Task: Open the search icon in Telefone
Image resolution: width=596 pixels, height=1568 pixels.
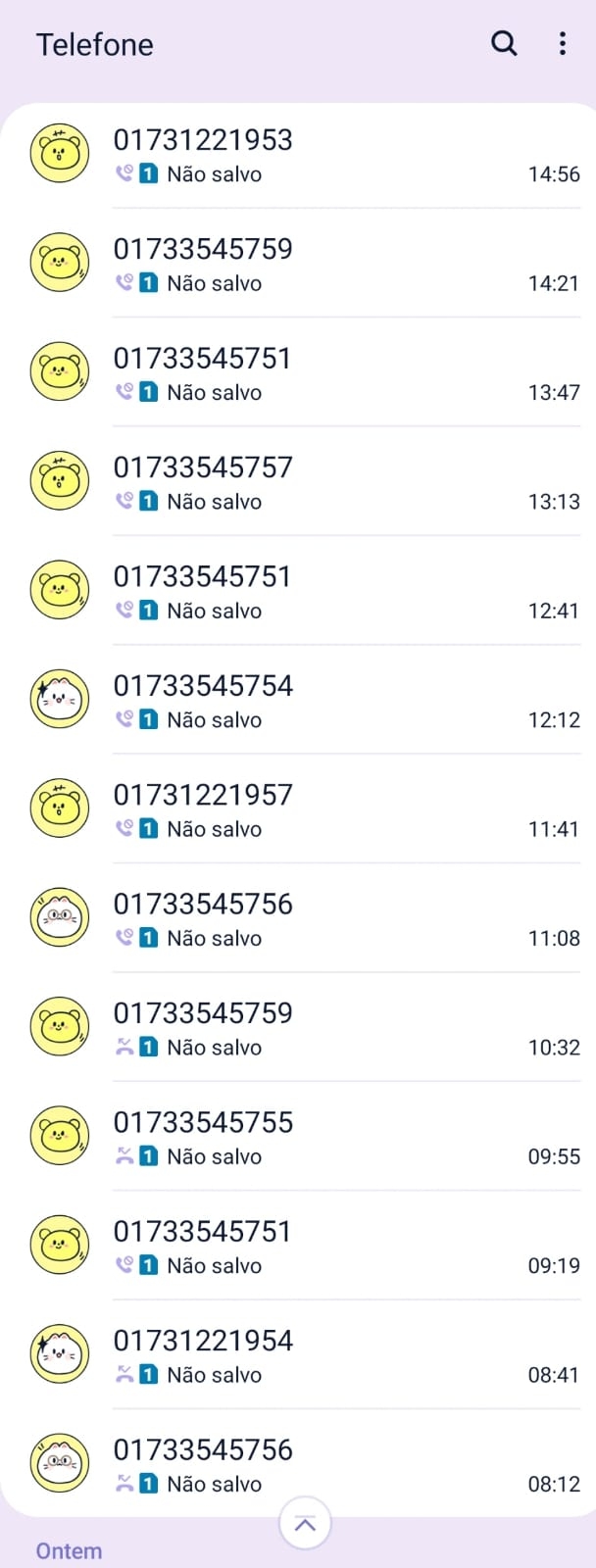Action: (504, 43)
